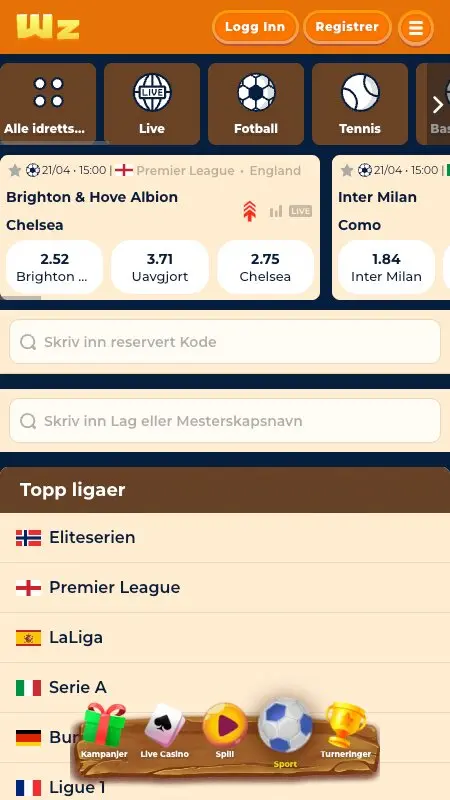Focus the Lag eller Mesterskapsnavn search field
This screenshot has width=450, height=800.
click(x=225, y=421)
